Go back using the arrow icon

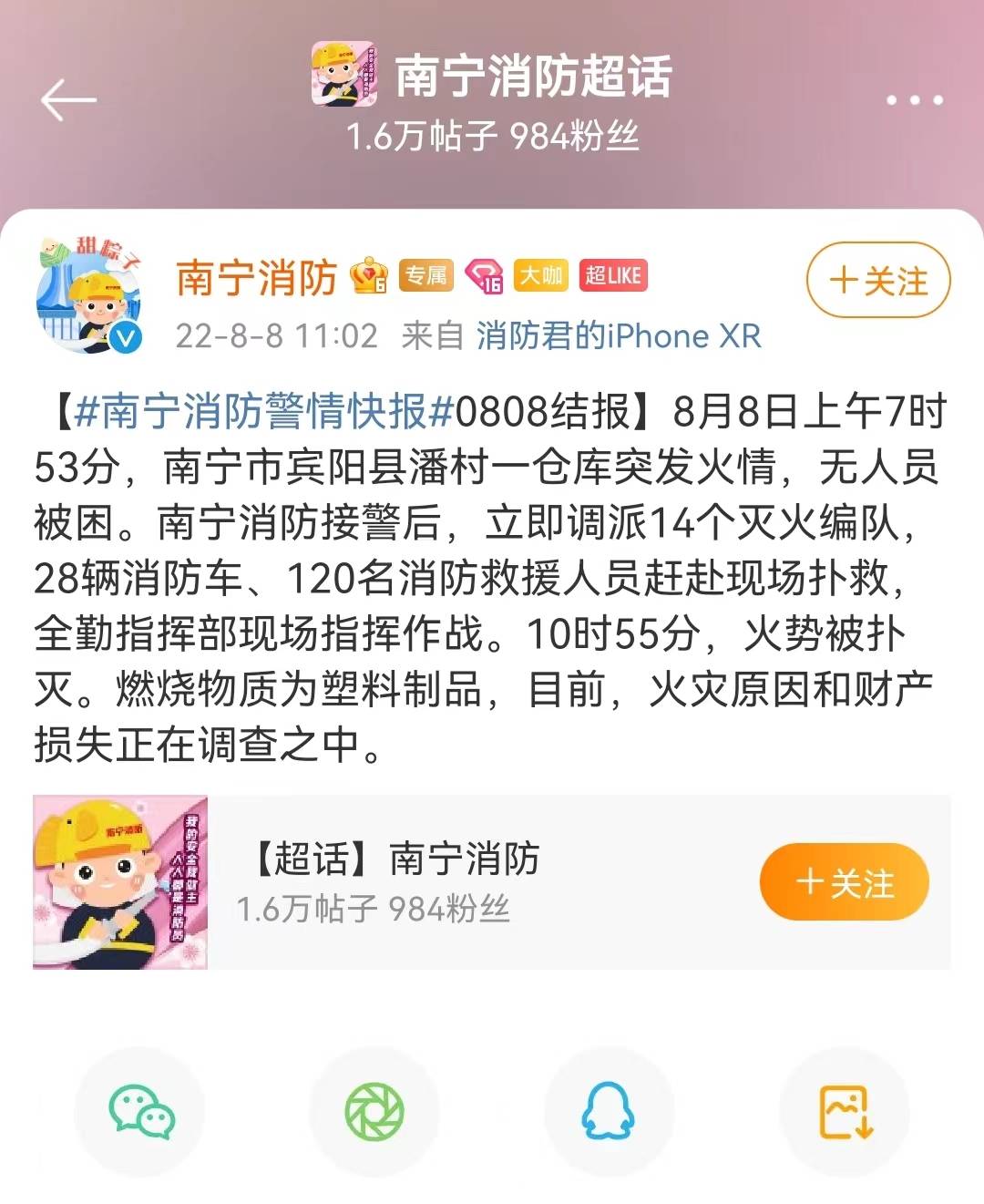(x=68, y=99)
